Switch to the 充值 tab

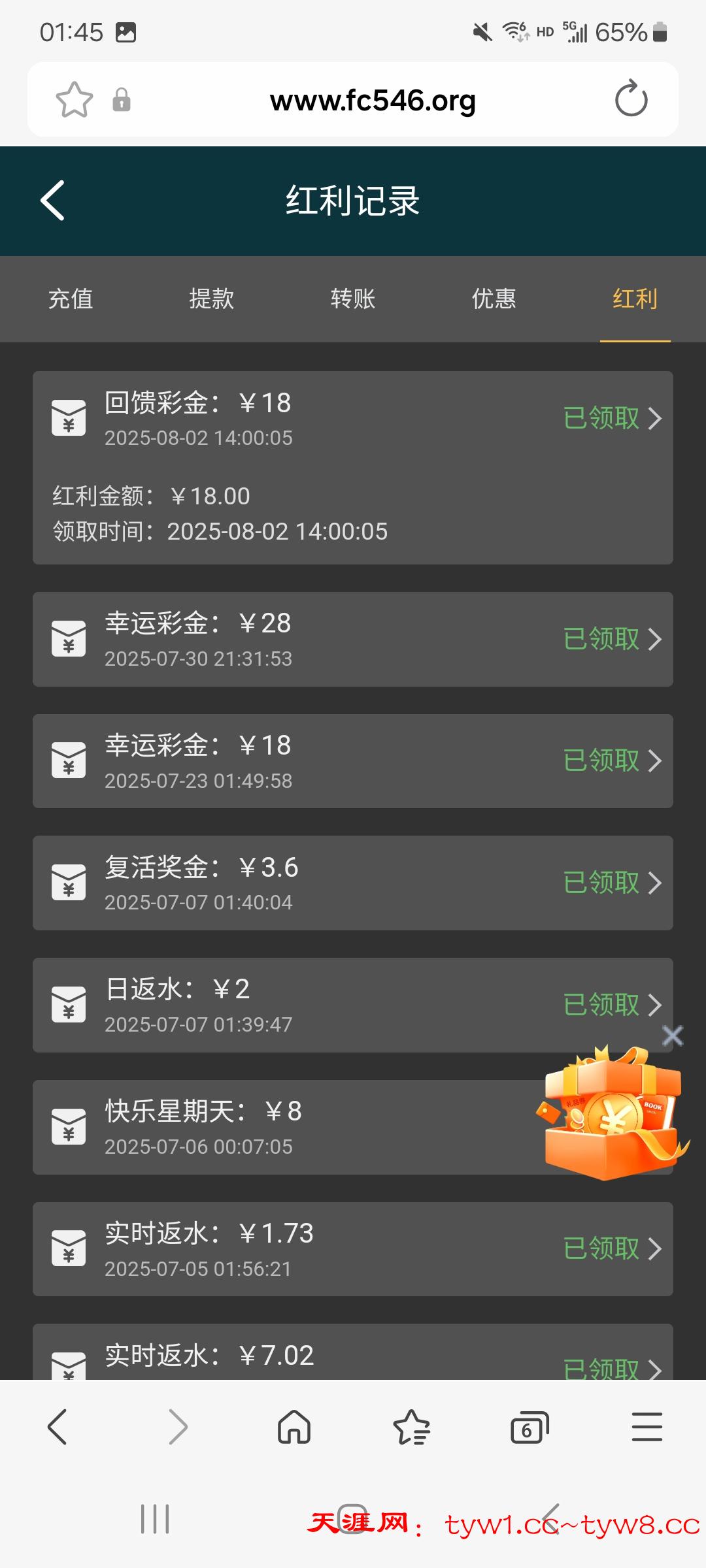[x=71, y=299]
